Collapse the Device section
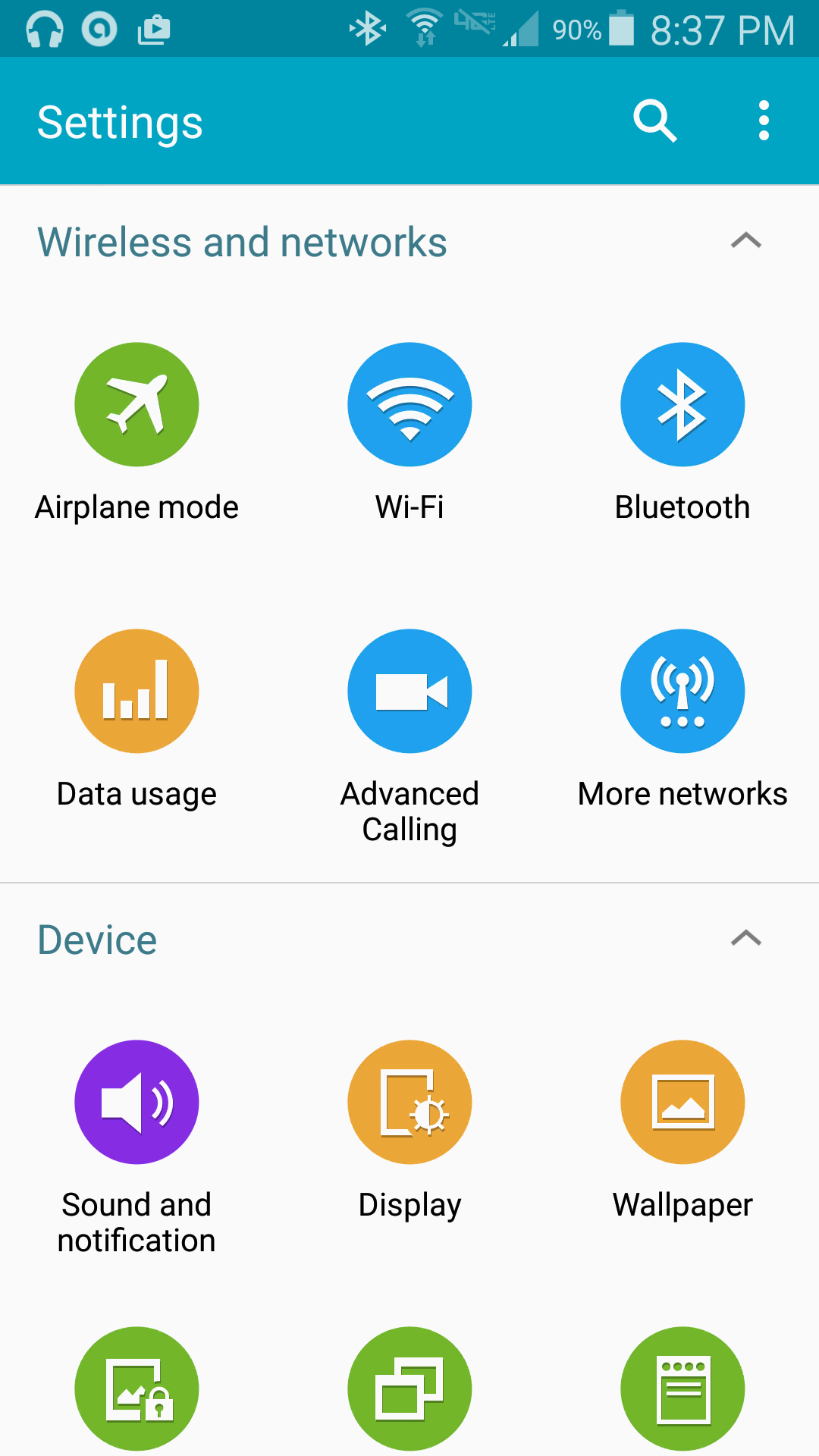Viewport: 819px width, 1456px height. pos(745,939)
